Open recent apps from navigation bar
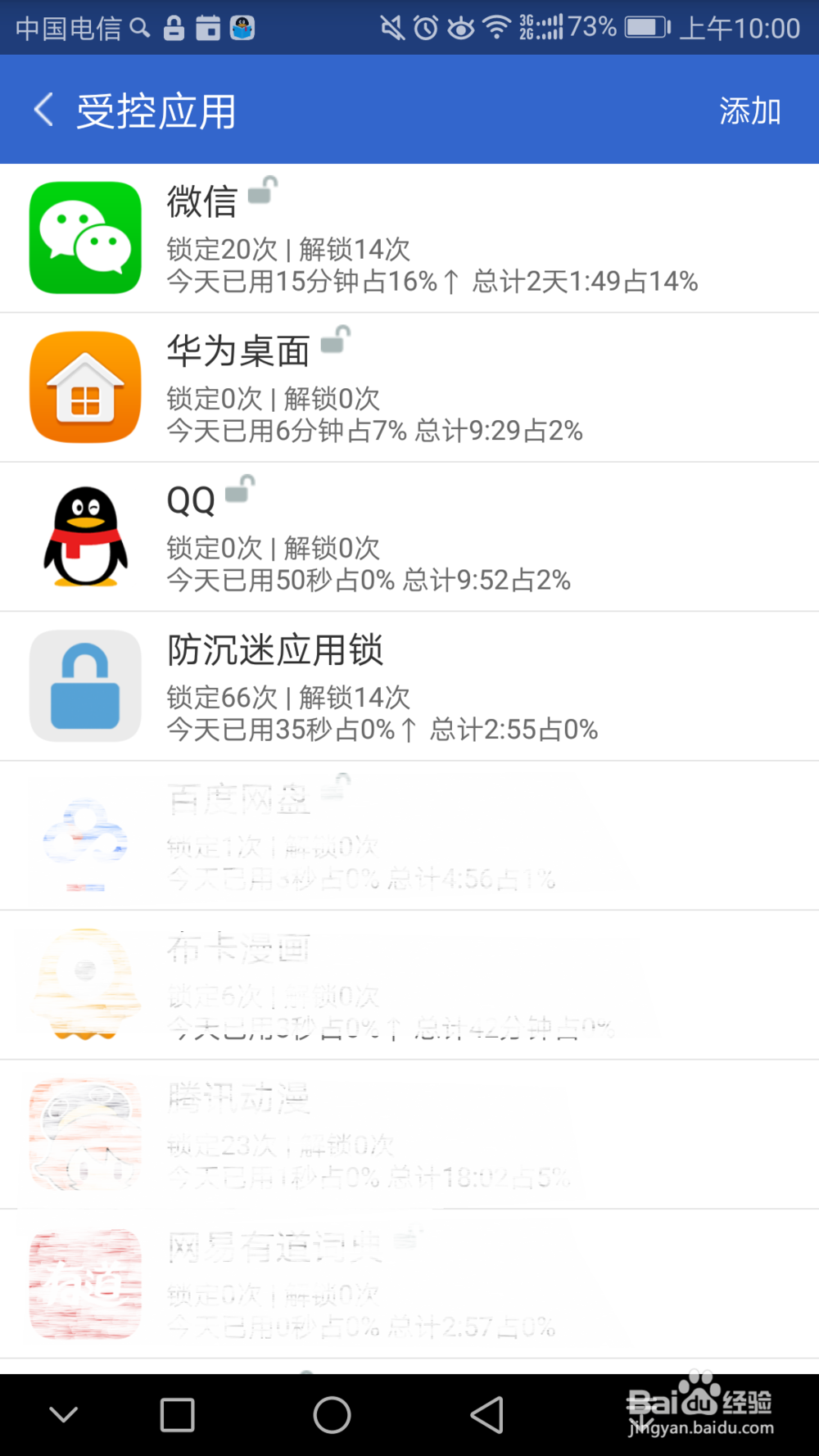The width and height of the screenshot is (819, 1456). tap(178, 1414)
